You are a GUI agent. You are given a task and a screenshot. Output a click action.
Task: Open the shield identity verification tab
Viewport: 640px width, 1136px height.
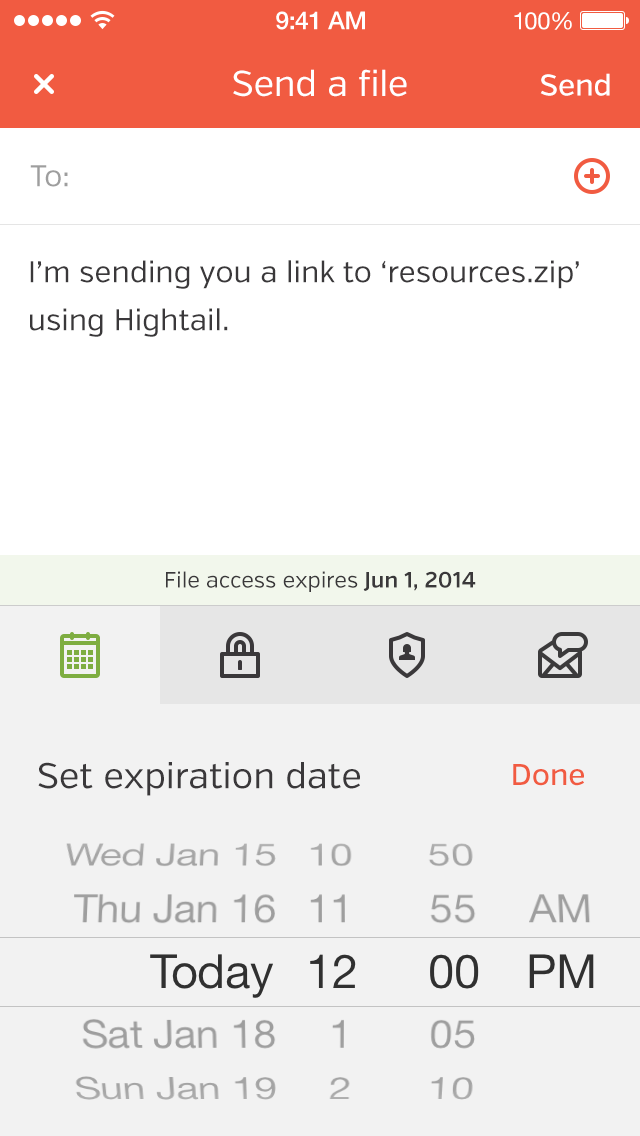point(407,656)
